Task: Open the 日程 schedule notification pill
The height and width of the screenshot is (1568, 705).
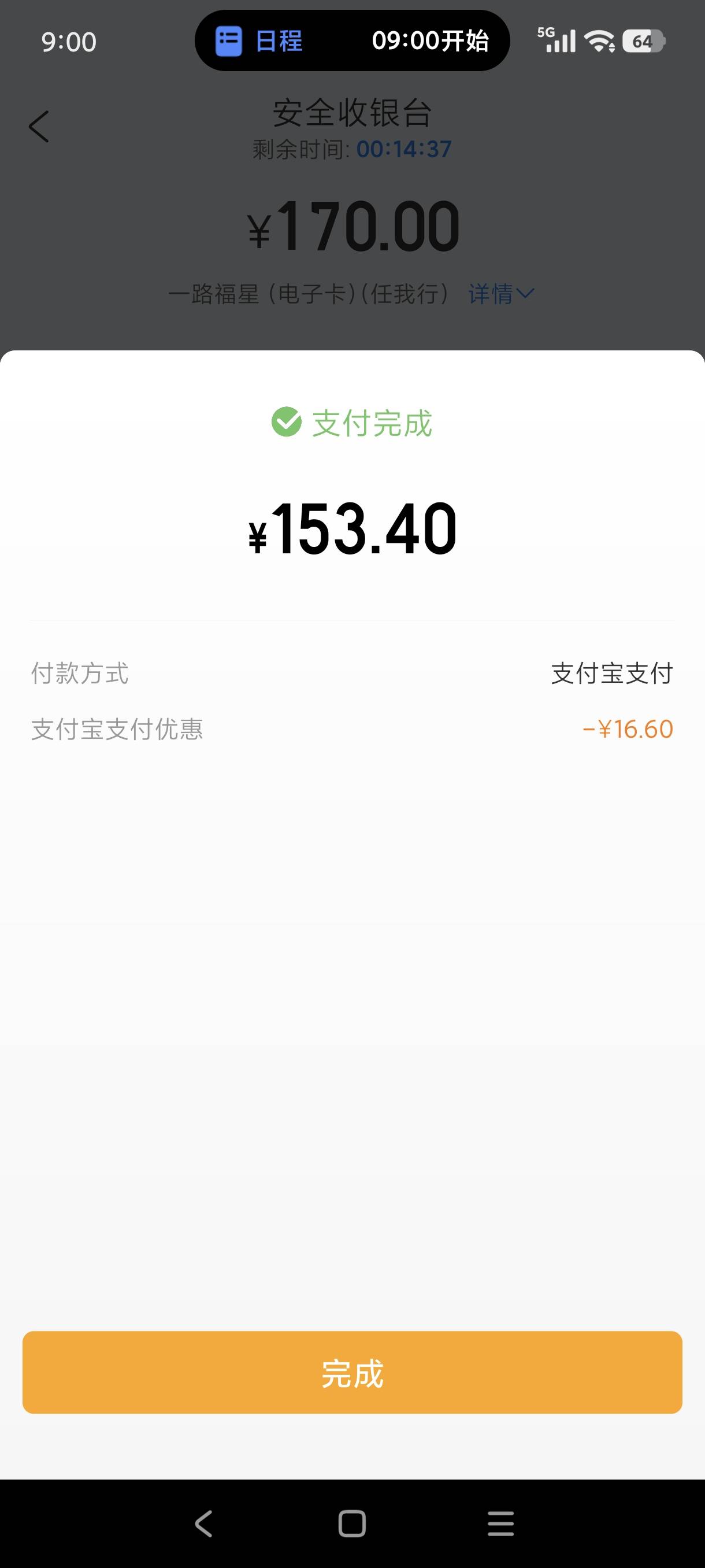Action: coord(352,41)
